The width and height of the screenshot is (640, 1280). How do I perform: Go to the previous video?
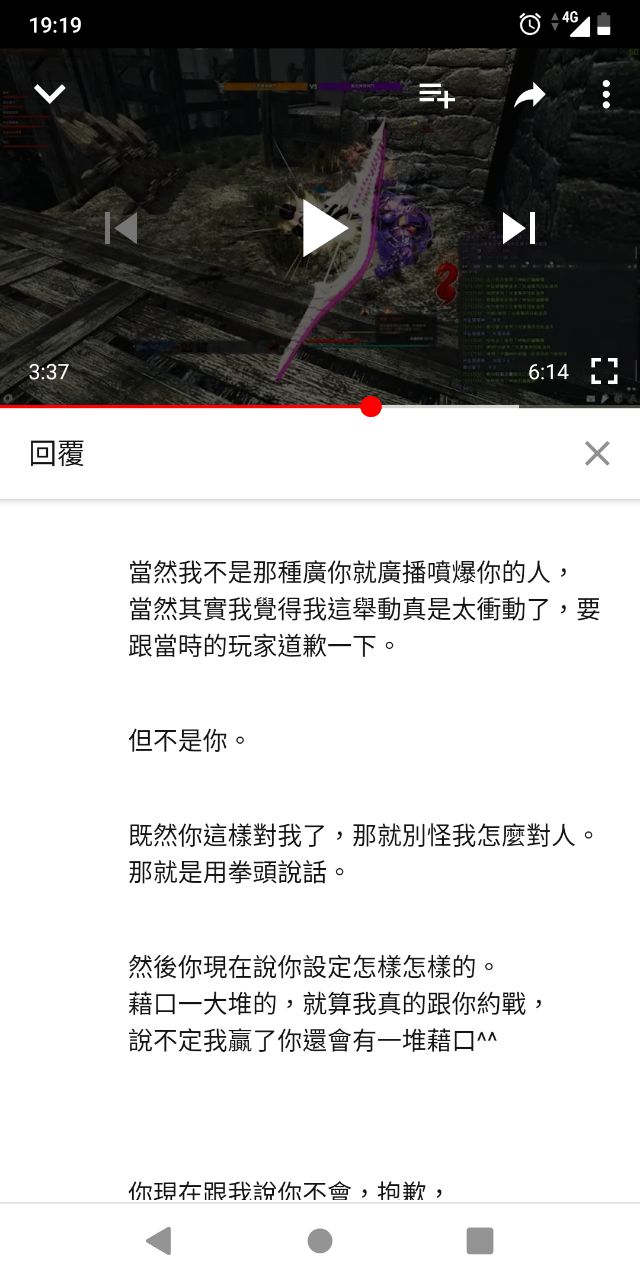[x=121, y=228]
